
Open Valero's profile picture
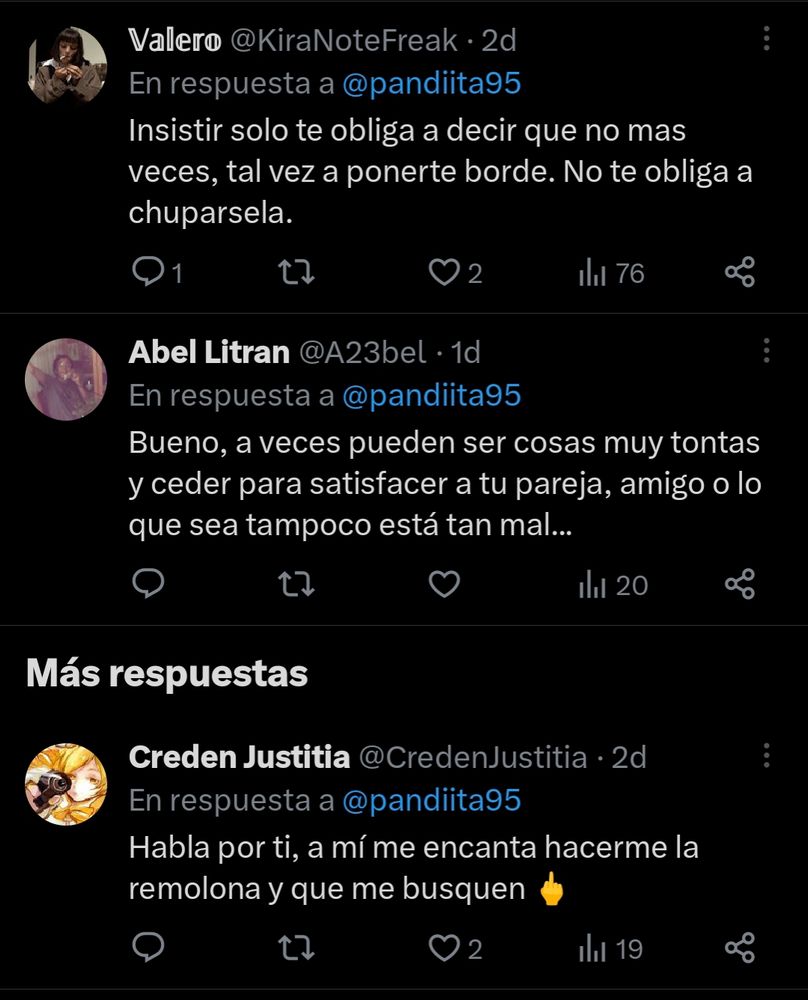66,66
